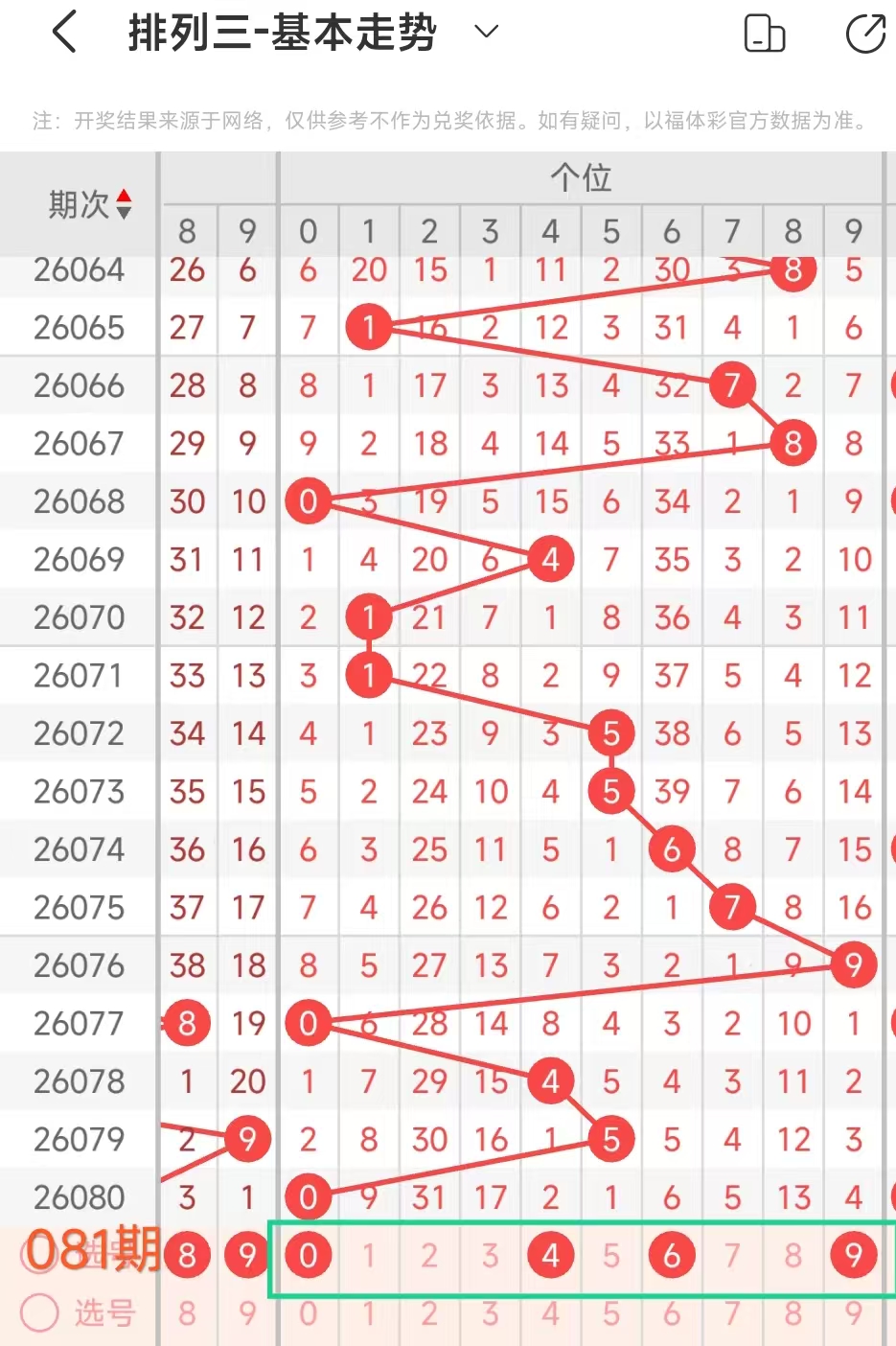Go back using the top-left arrow
The image size is (896, 1346).
[64, 33]
